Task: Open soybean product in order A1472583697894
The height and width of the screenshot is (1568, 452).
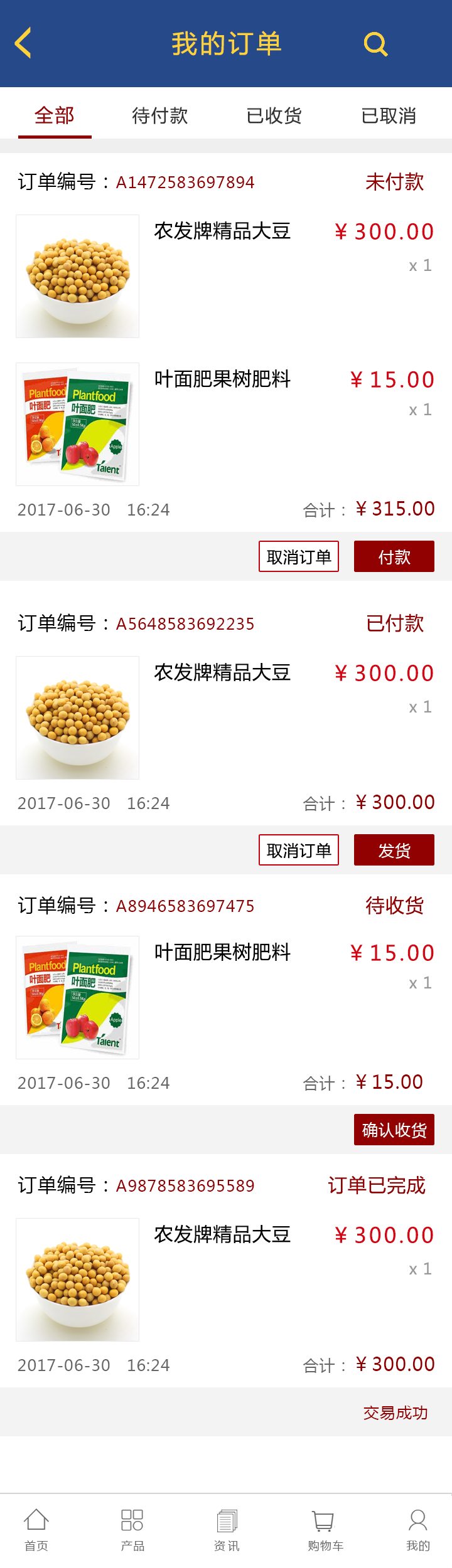Action: [78, 276]
